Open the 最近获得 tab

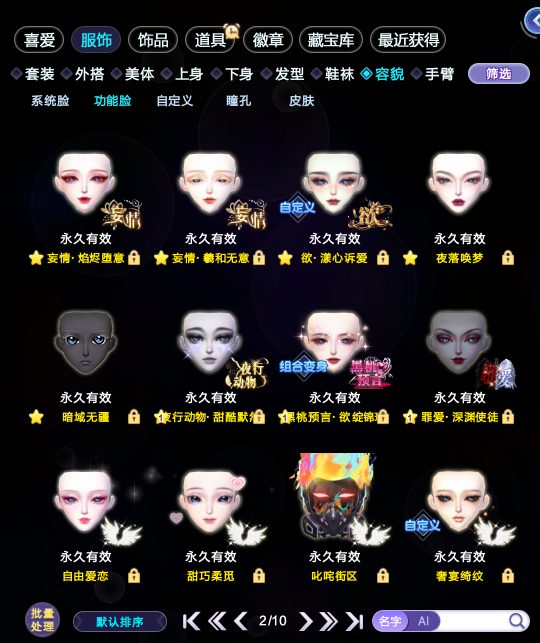[408, 40]
